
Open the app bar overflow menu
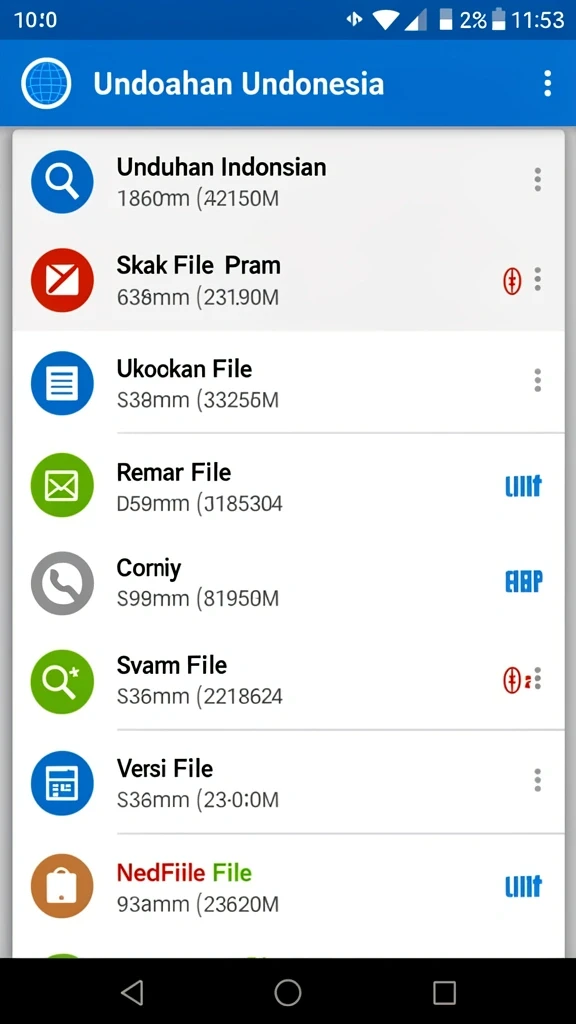coord(547,84)
